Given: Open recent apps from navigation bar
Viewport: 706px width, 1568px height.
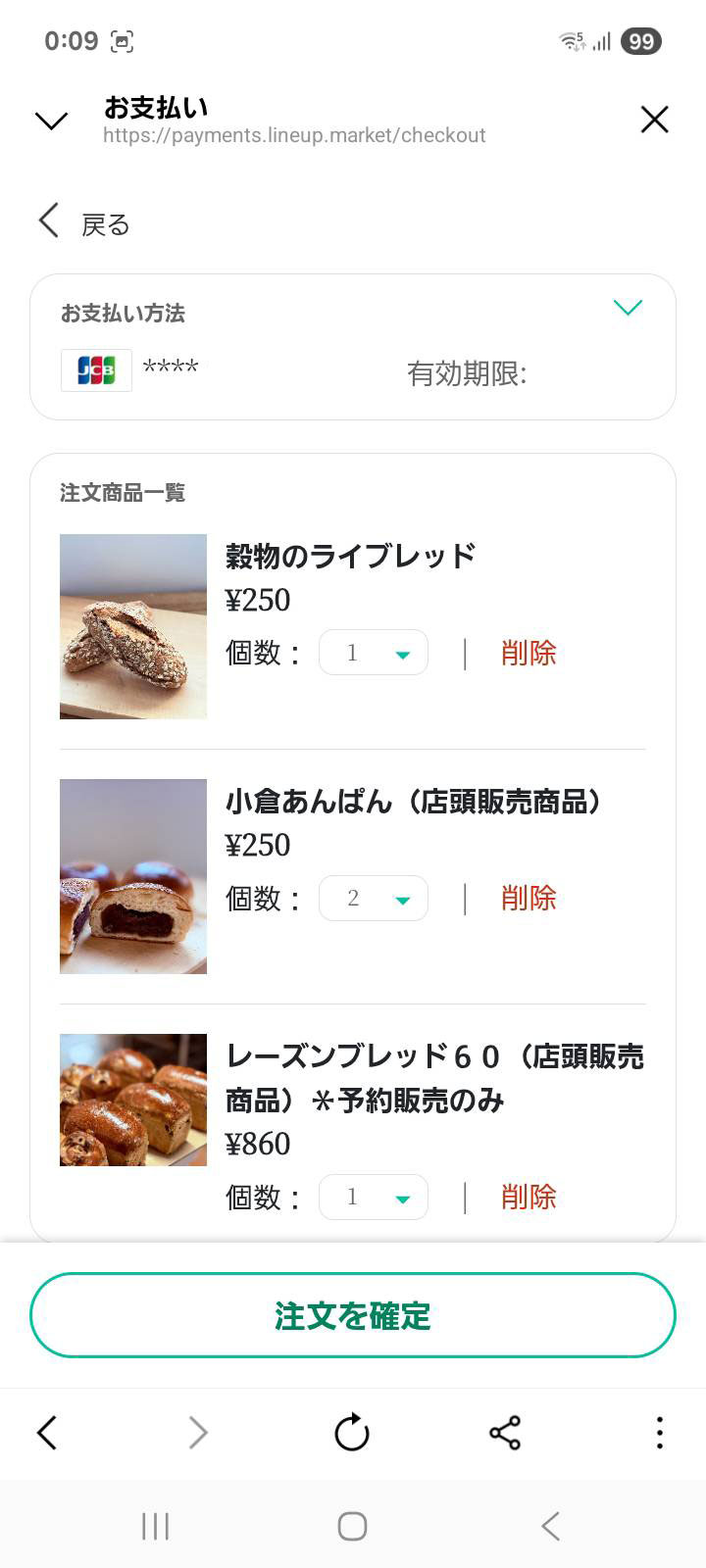Looking at the screenshot, I should (x=155, y=1526).
